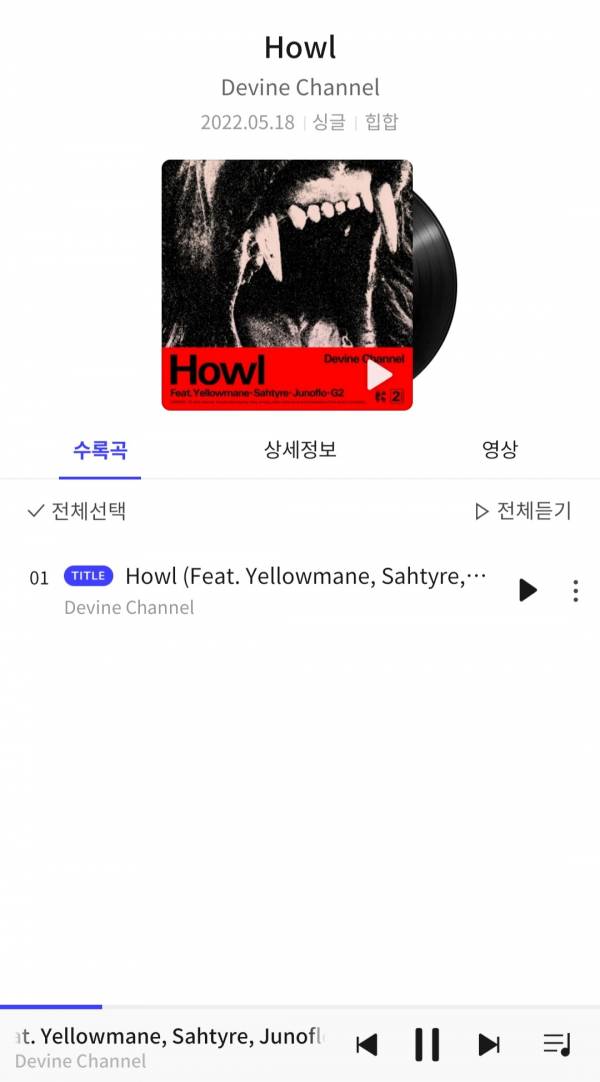This screenshot has width=600, height=1082.
Task: Switch to the 영상 tab
Action: (499, 450)
